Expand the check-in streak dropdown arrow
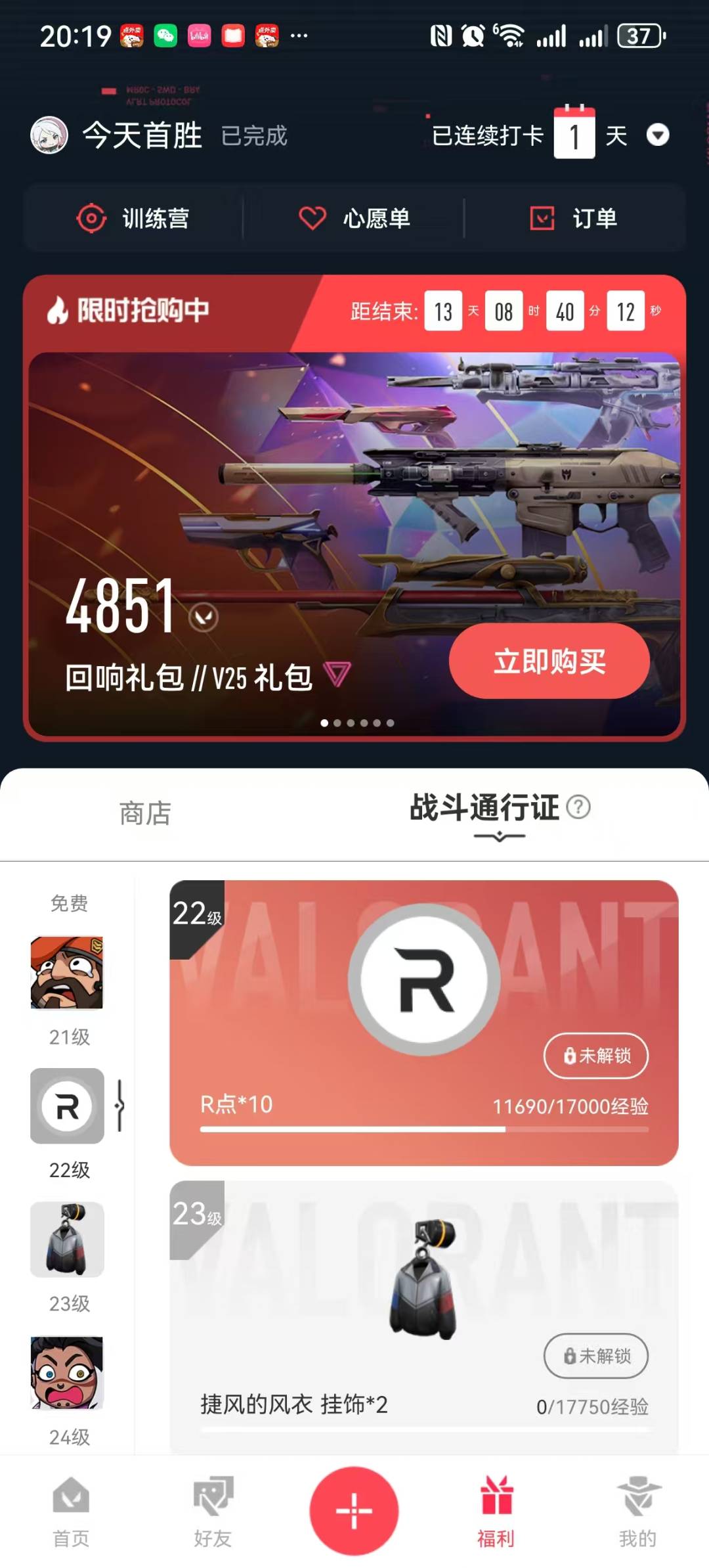Screen dimensions: 709x1568 [x=658, y=135]
